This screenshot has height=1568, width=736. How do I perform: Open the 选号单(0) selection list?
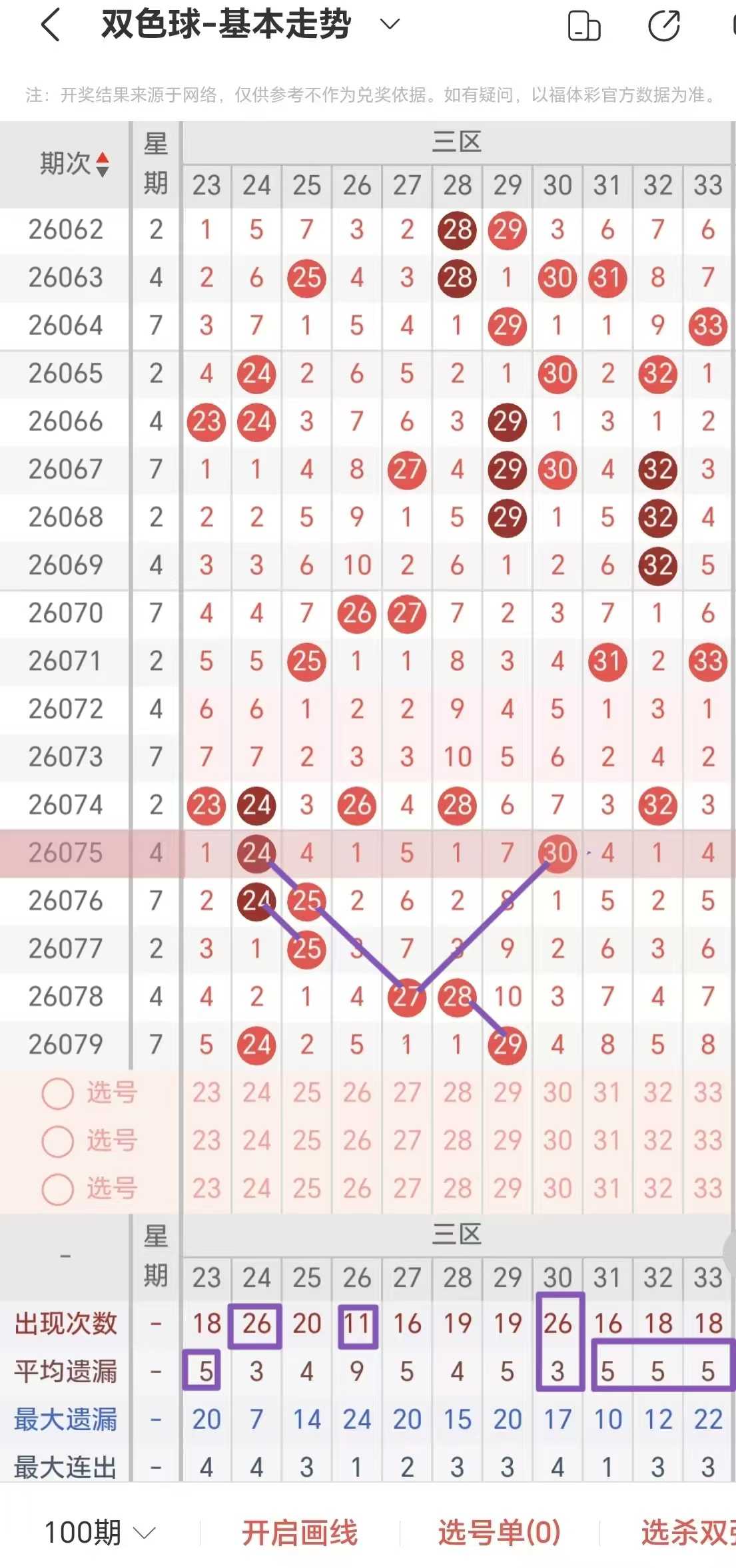click(500, 1533)
